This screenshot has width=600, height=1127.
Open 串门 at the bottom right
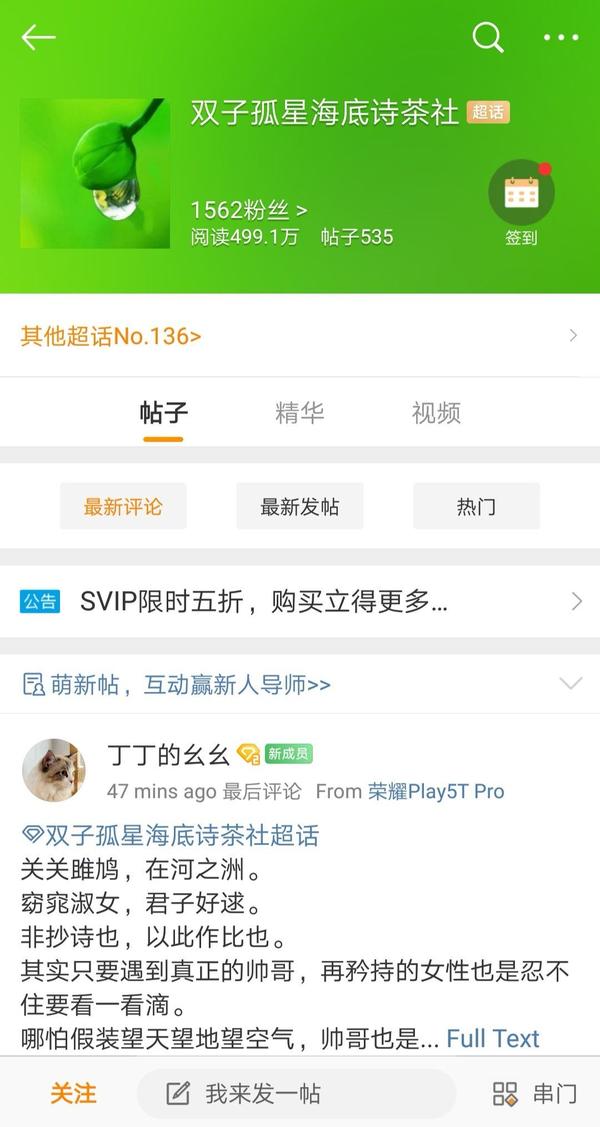click(535, 1093)
